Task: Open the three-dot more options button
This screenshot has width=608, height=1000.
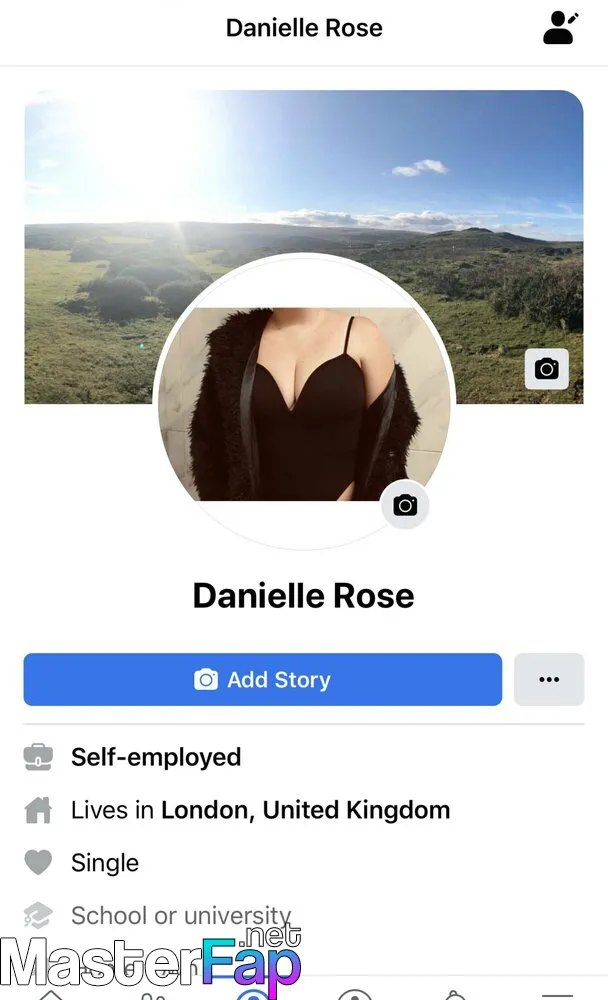Action: tap(549, 679)
